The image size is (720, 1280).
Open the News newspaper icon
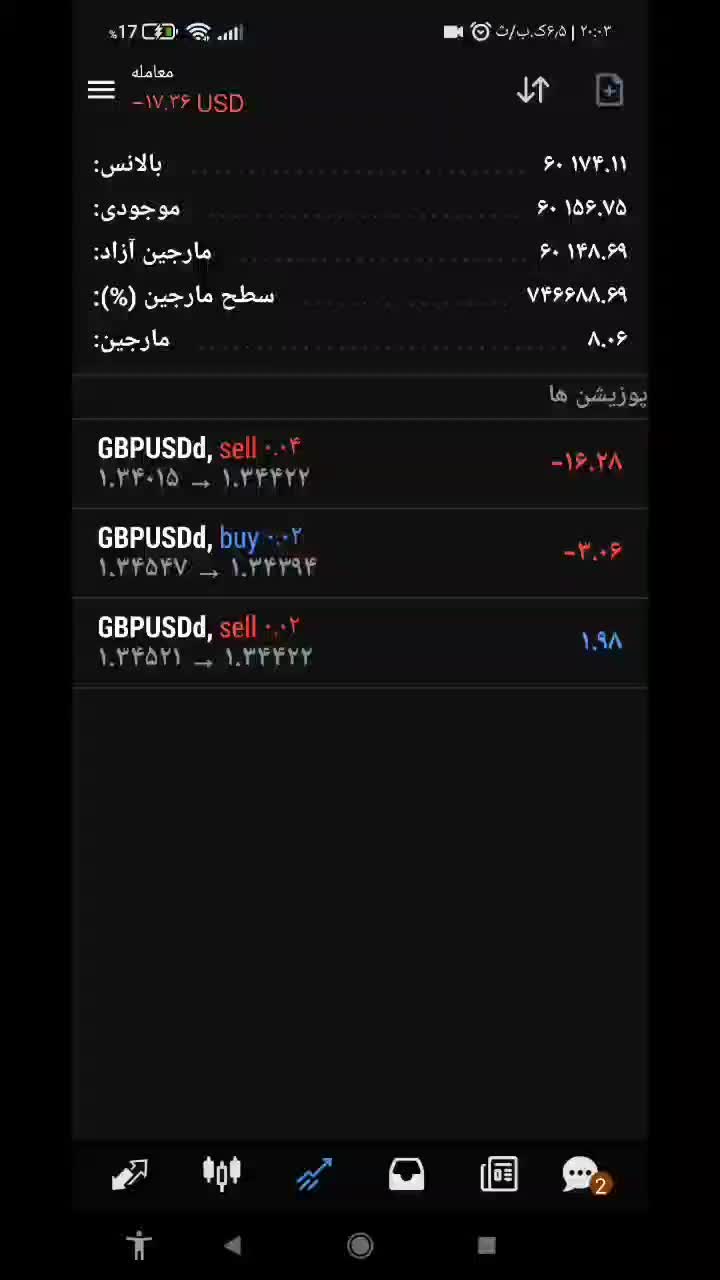498,1173
